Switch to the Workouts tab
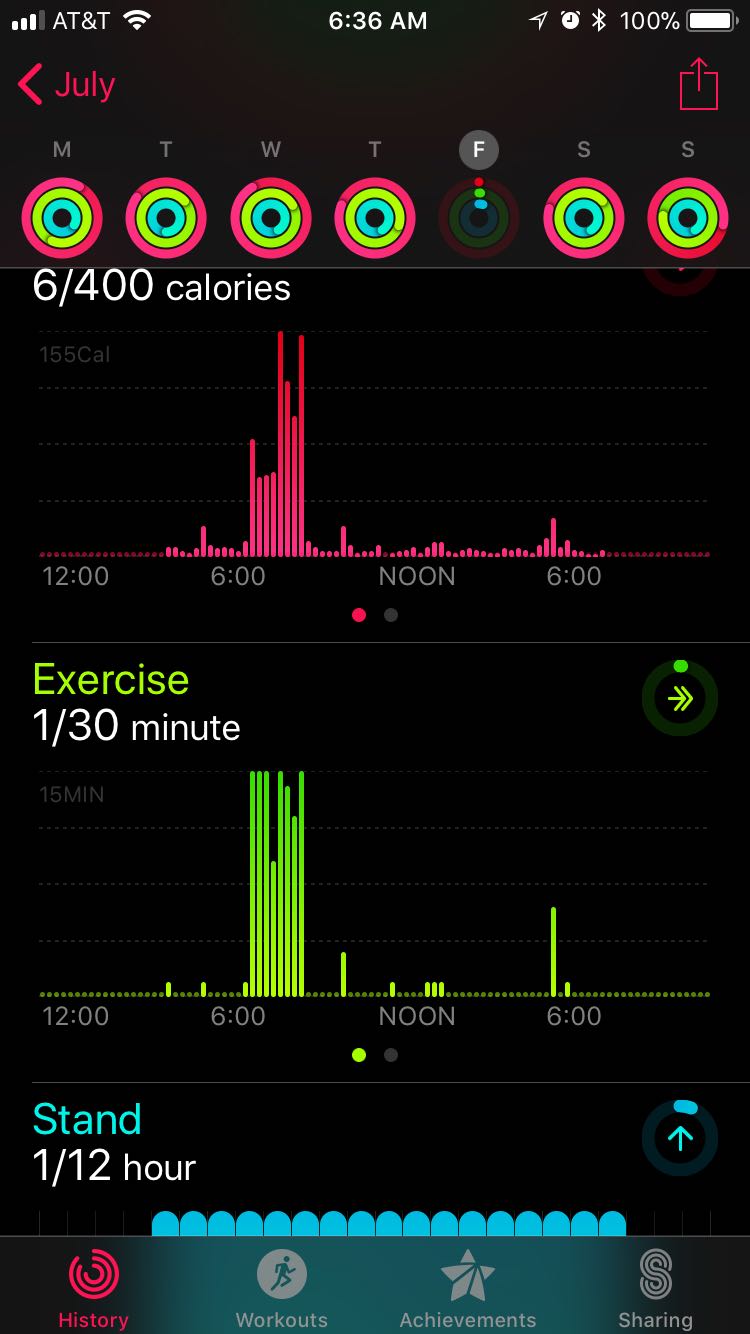750x1334 pixels. coord(281,1288)
